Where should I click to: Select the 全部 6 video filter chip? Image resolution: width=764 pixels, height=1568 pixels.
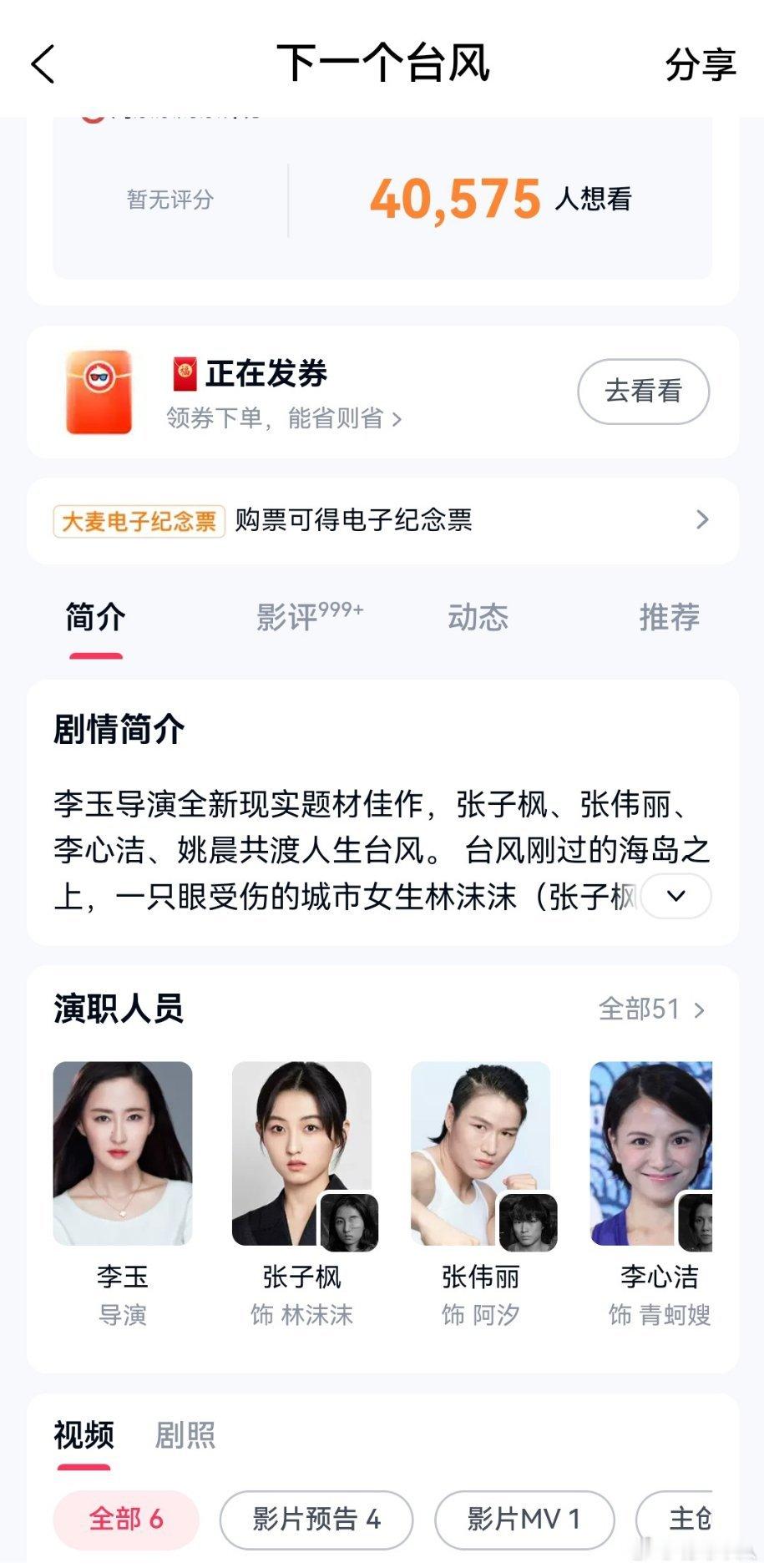(126, 1519)
